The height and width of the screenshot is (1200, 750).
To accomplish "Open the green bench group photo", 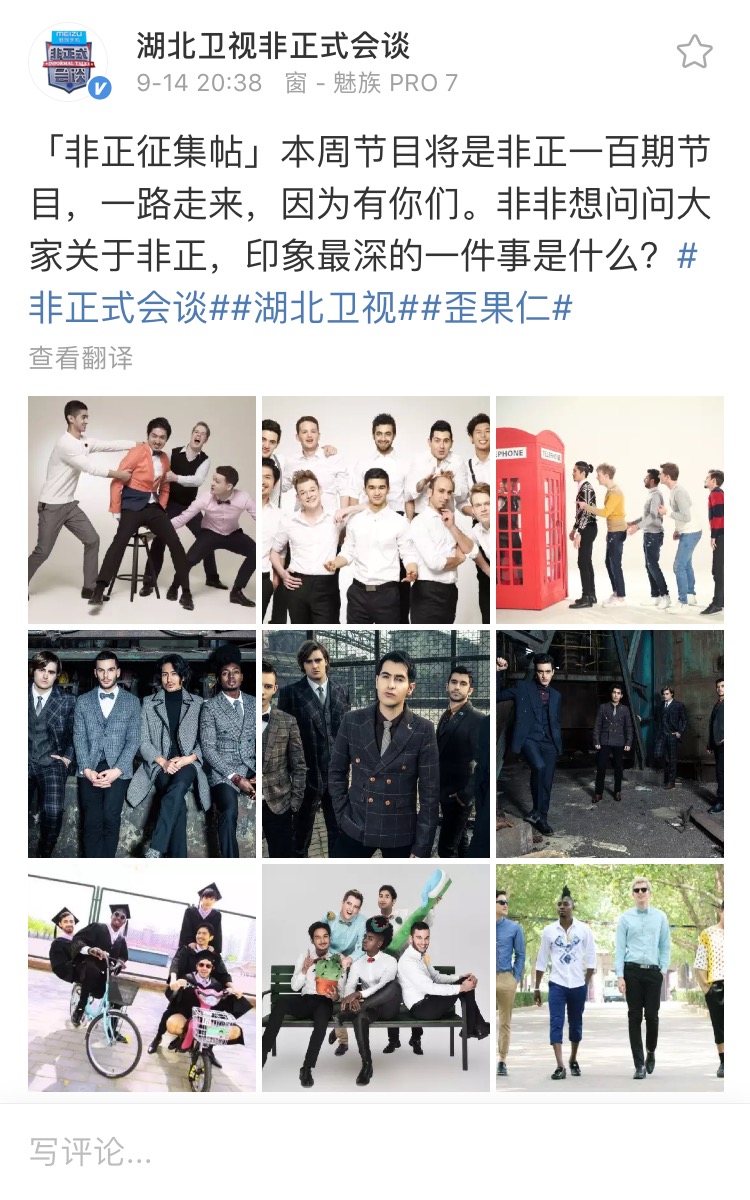I will click(376, 978).
